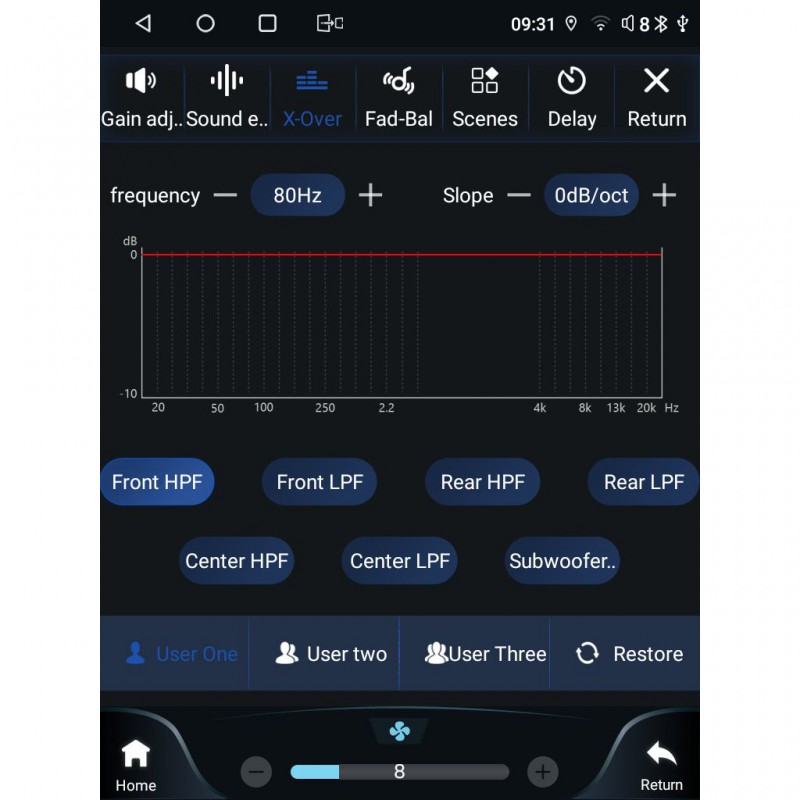Screen dimensions: 800x800
Task: Select the Front LPF filter
Action: [320, 482]
